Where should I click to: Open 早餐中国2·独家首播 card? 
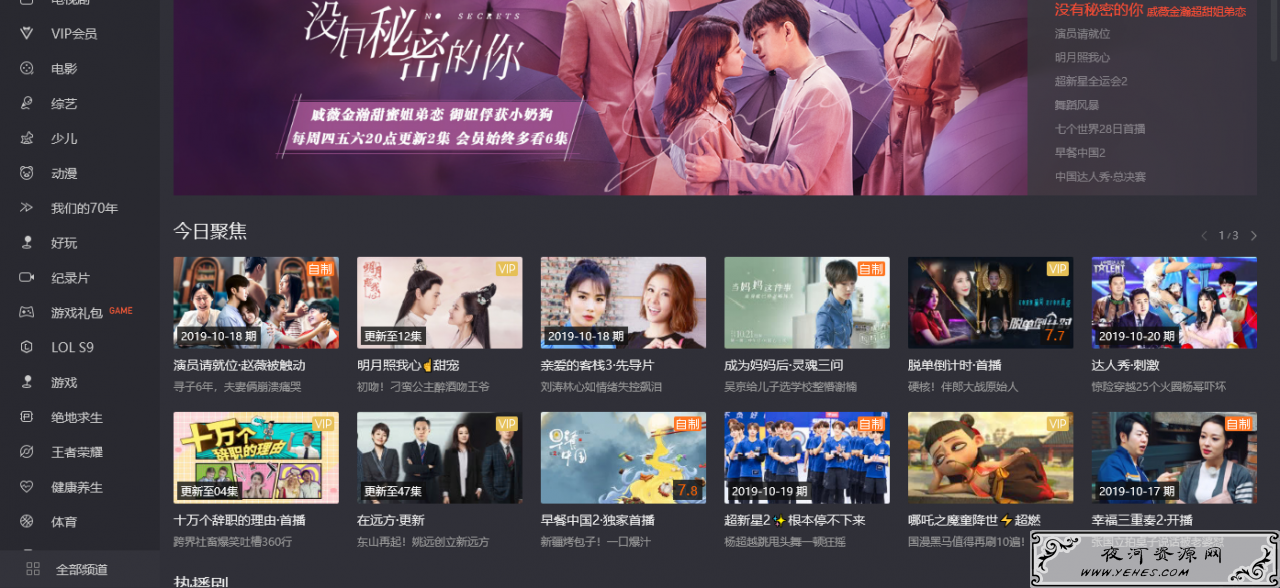(x=623, y=458)
